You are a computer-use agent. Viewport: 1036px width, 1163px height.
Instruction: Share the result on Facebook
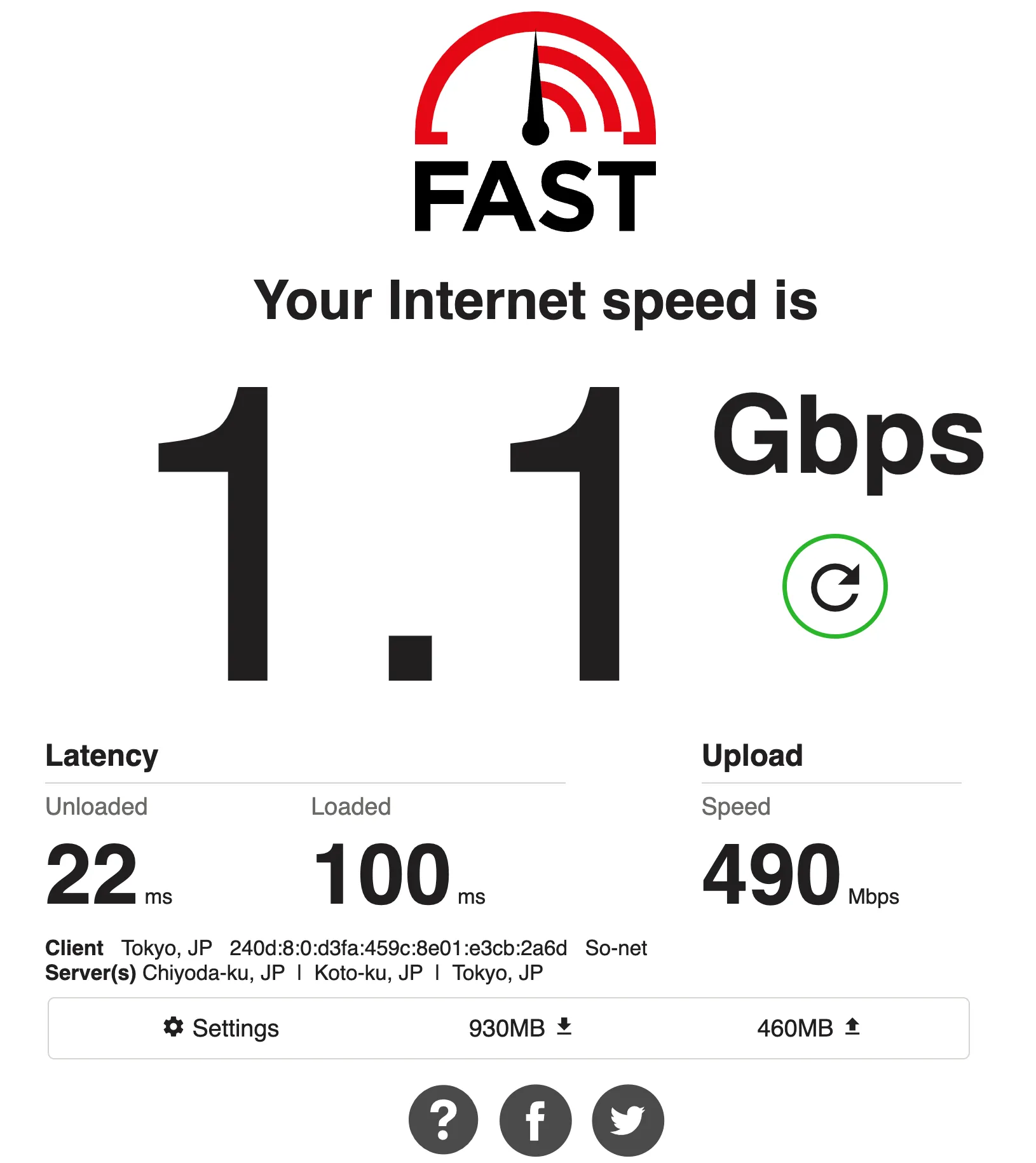tap(535, 1119)
